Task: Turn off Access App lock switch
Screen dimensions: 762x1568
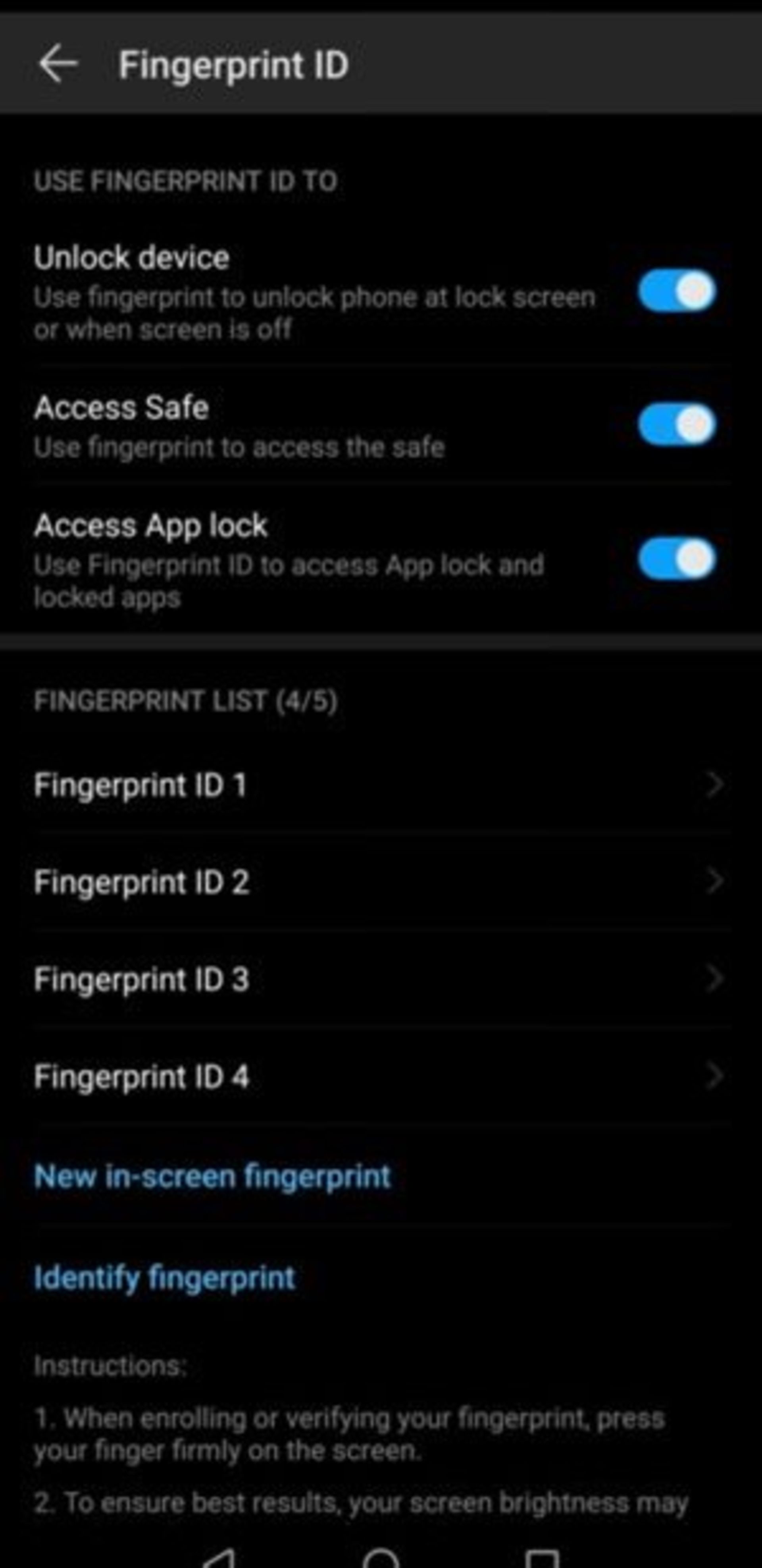Action: point(676,557)
